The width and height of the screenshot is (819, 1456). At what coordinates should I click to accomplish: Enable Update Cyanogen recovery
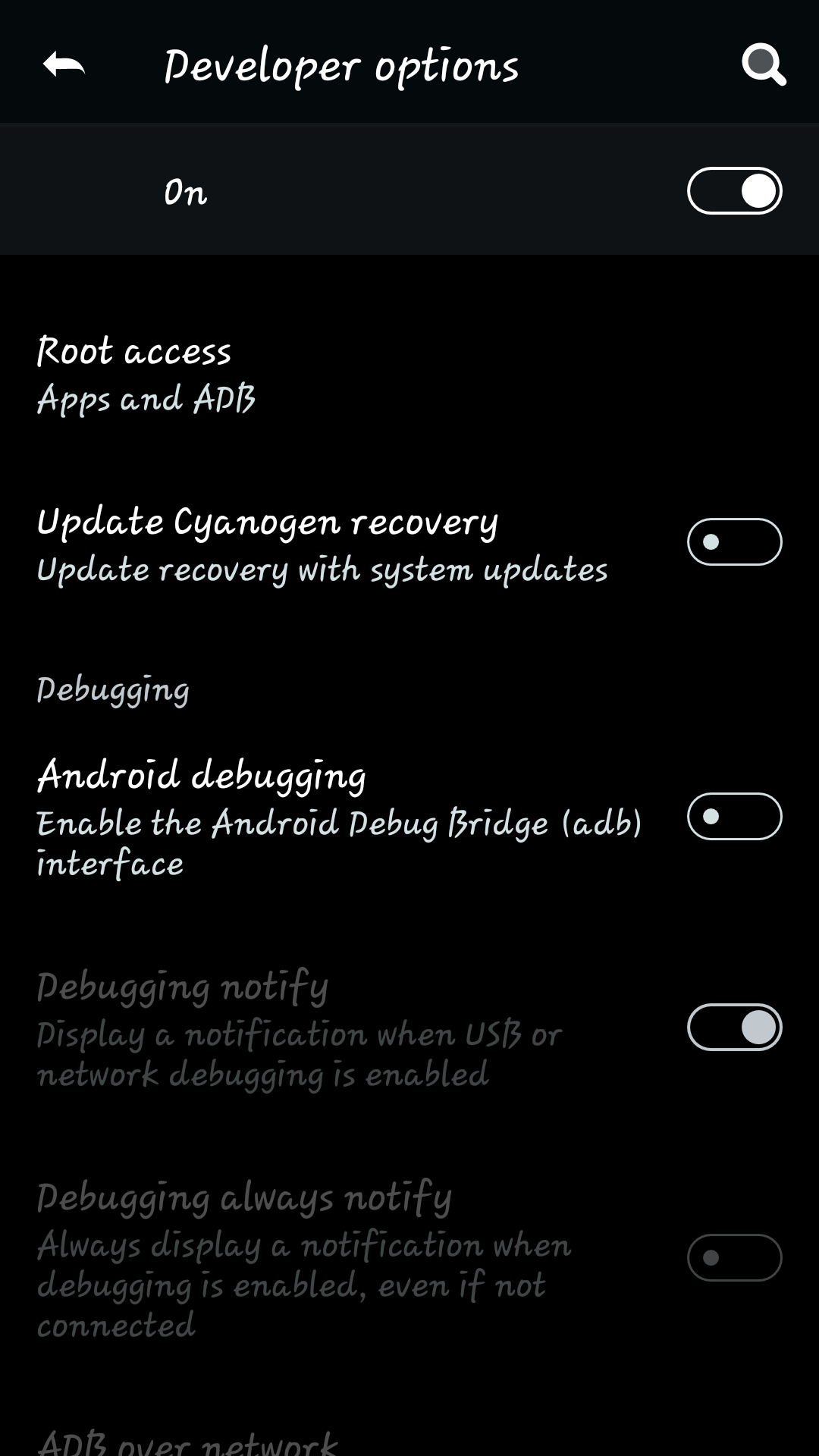point(734,542)
